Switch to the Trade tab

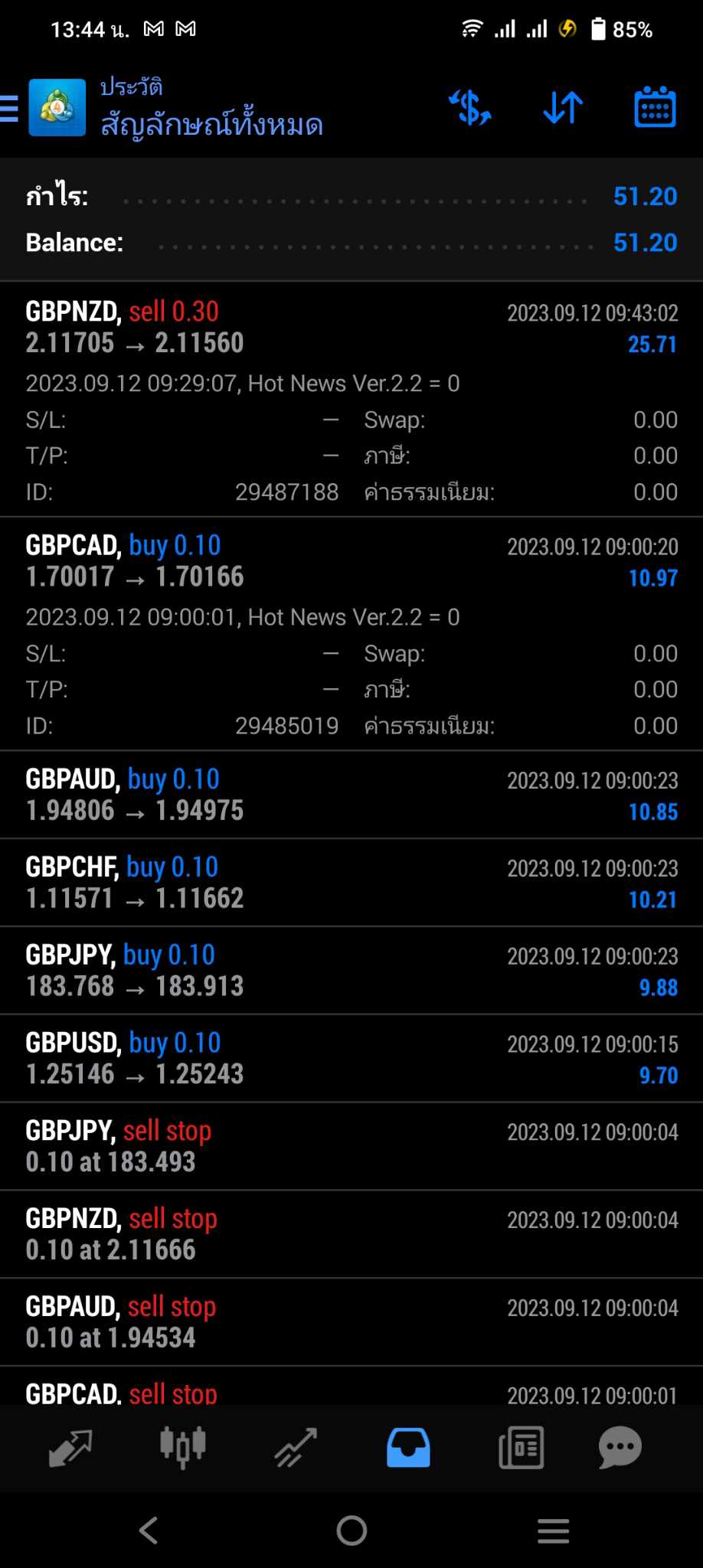[296, 1447]
